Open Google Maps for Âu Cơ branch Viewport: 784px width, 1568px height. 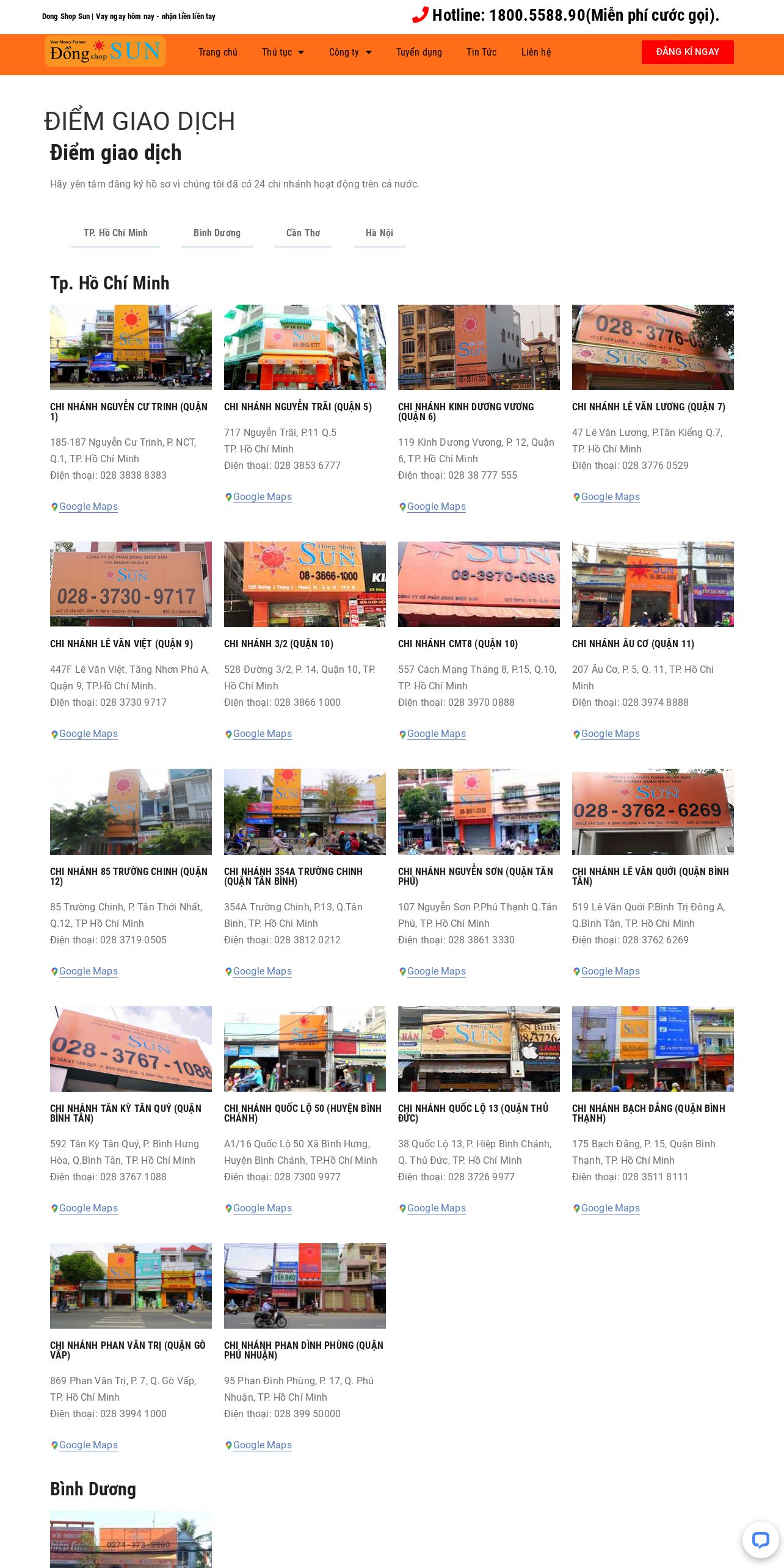tap(610, 734)
